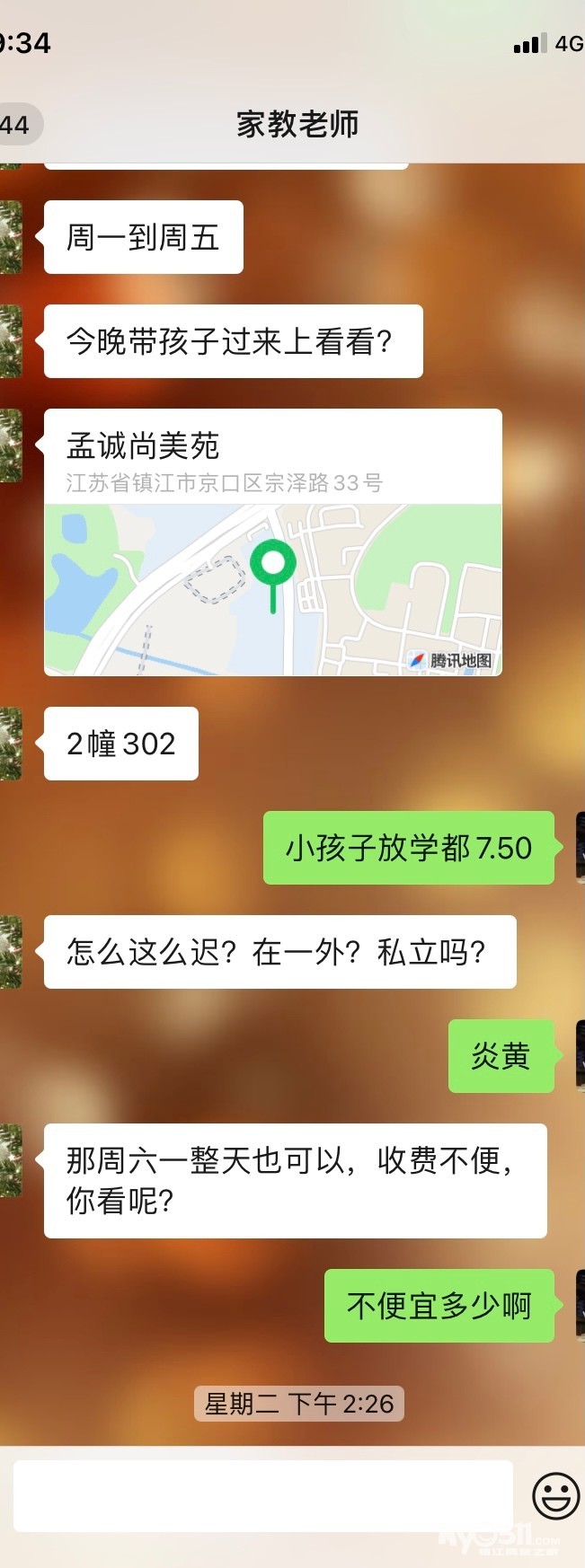The image size is (585, 1568).
Task: Open my avatar beside 小孩子放学都7.50
Action: point(580,848)
